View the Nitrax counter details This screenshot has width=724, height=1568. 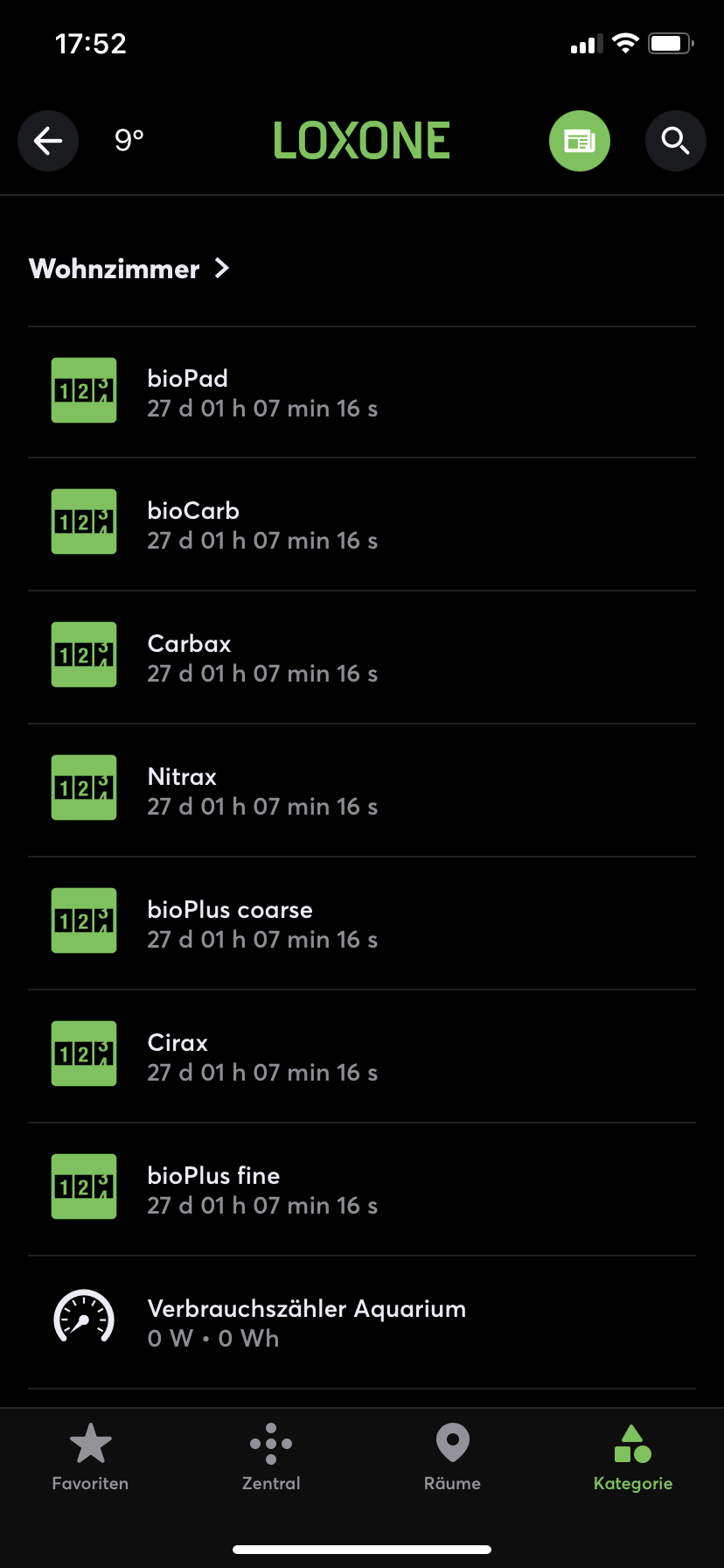coord(362,790)
